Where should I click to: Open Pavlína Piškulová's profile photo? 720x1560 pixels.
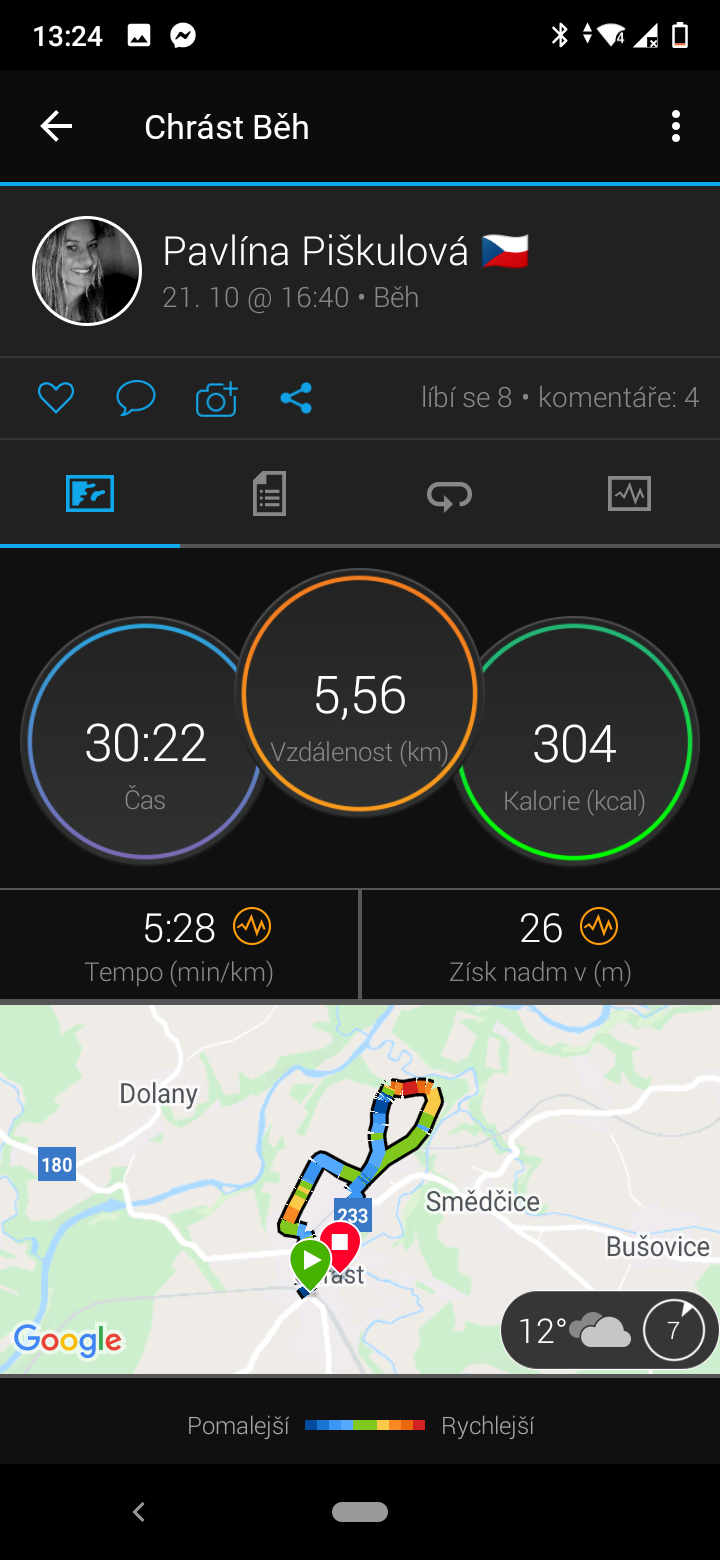pos(87,271)
